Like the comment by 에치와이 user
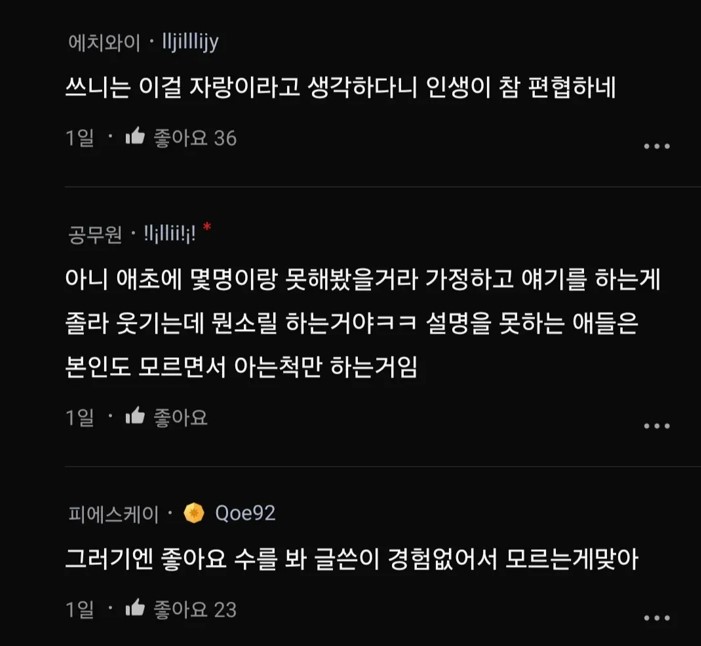The width and height of the screenshot is (701, 646). 136,138
